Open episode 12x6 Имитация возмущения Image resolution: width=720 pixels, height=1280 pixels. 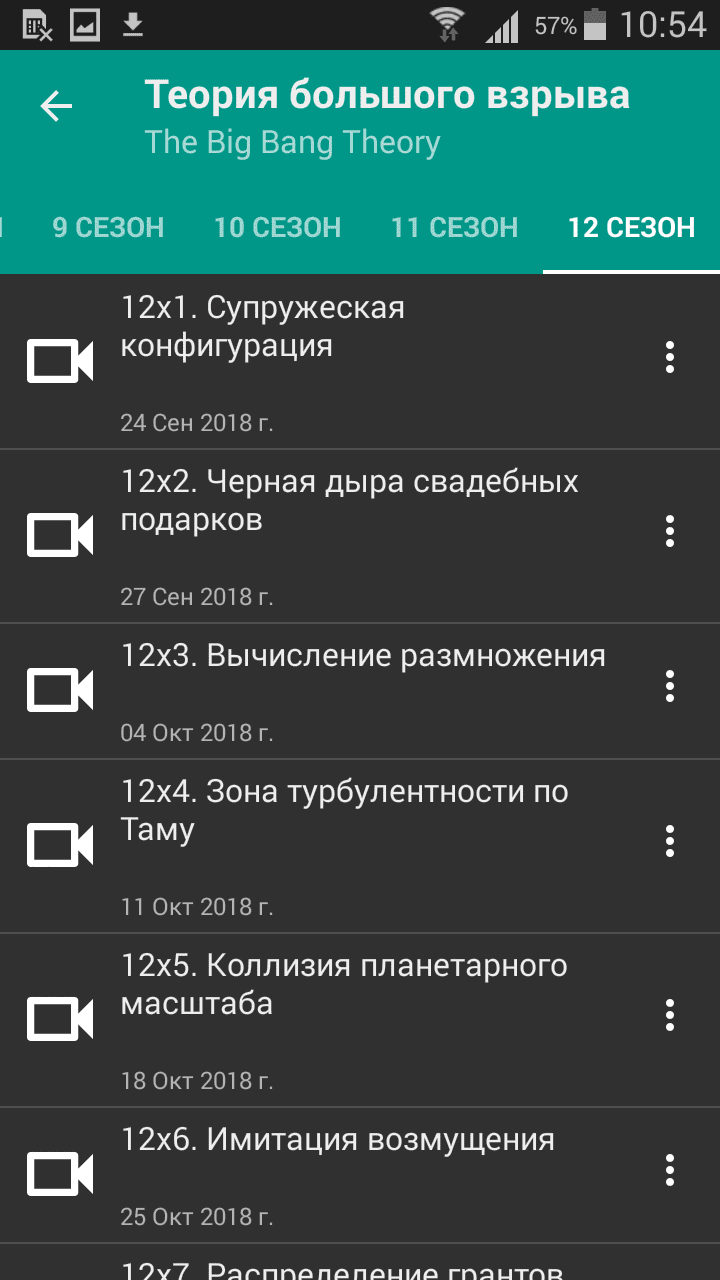point(330,1174)
